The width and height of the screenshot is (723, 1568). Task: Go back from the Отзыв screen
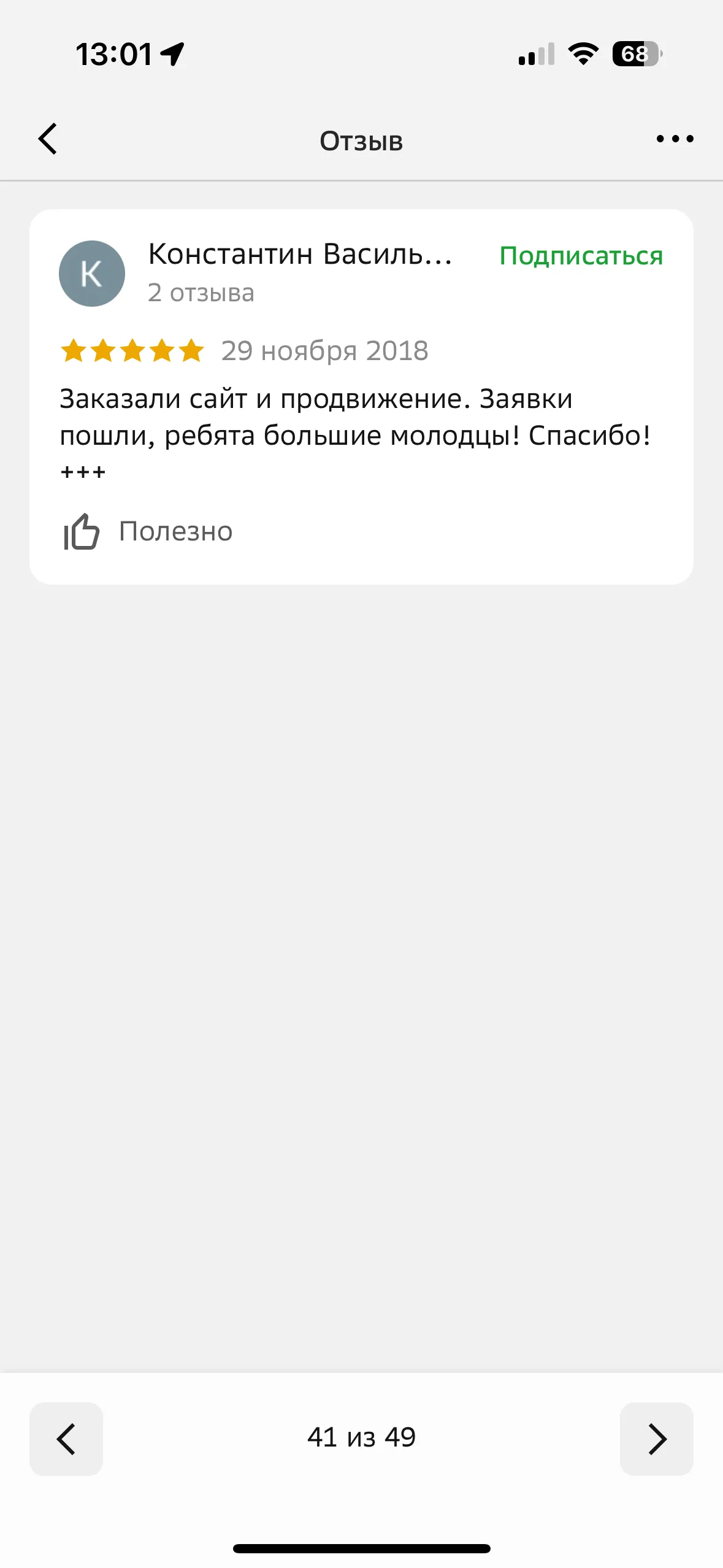48,139
